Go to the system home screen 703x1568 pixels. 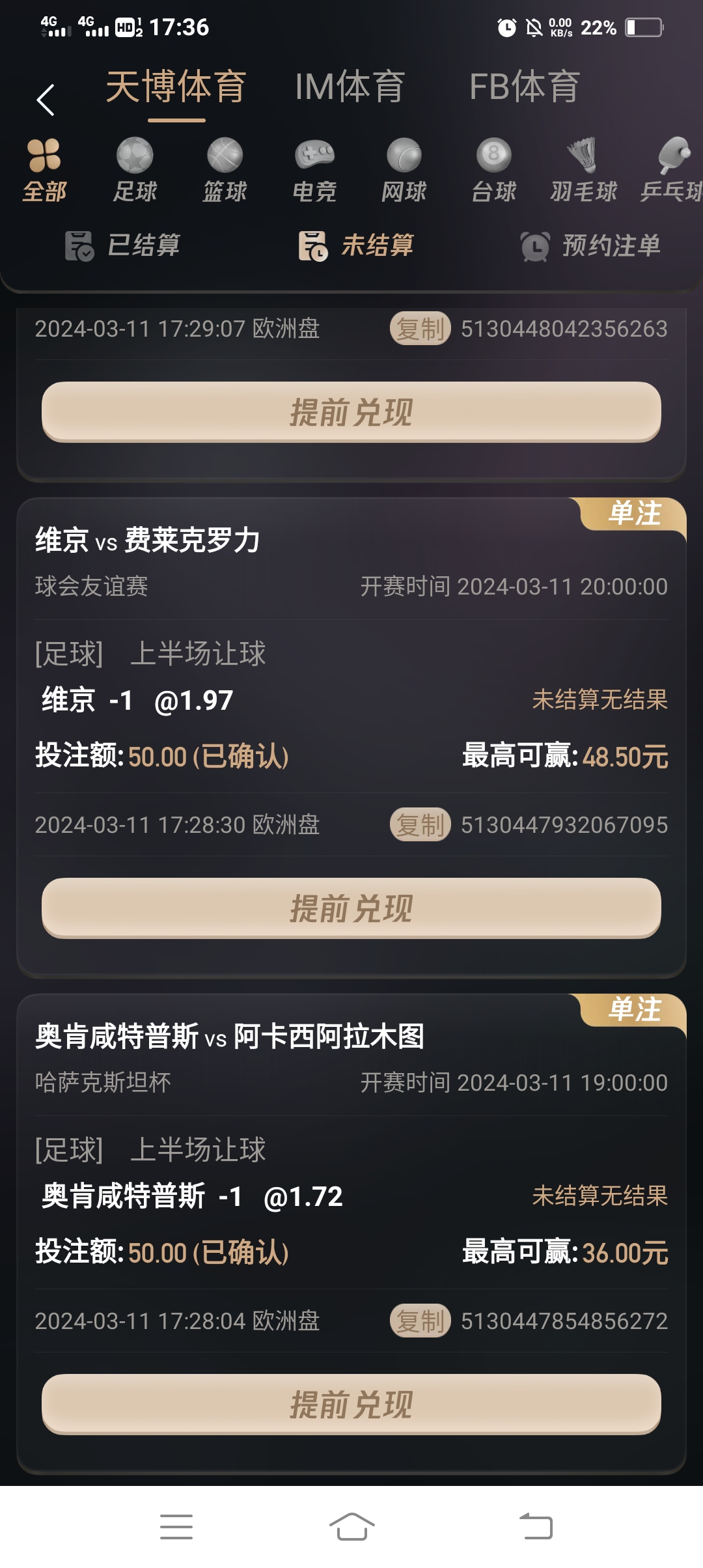pos(351,1527)
